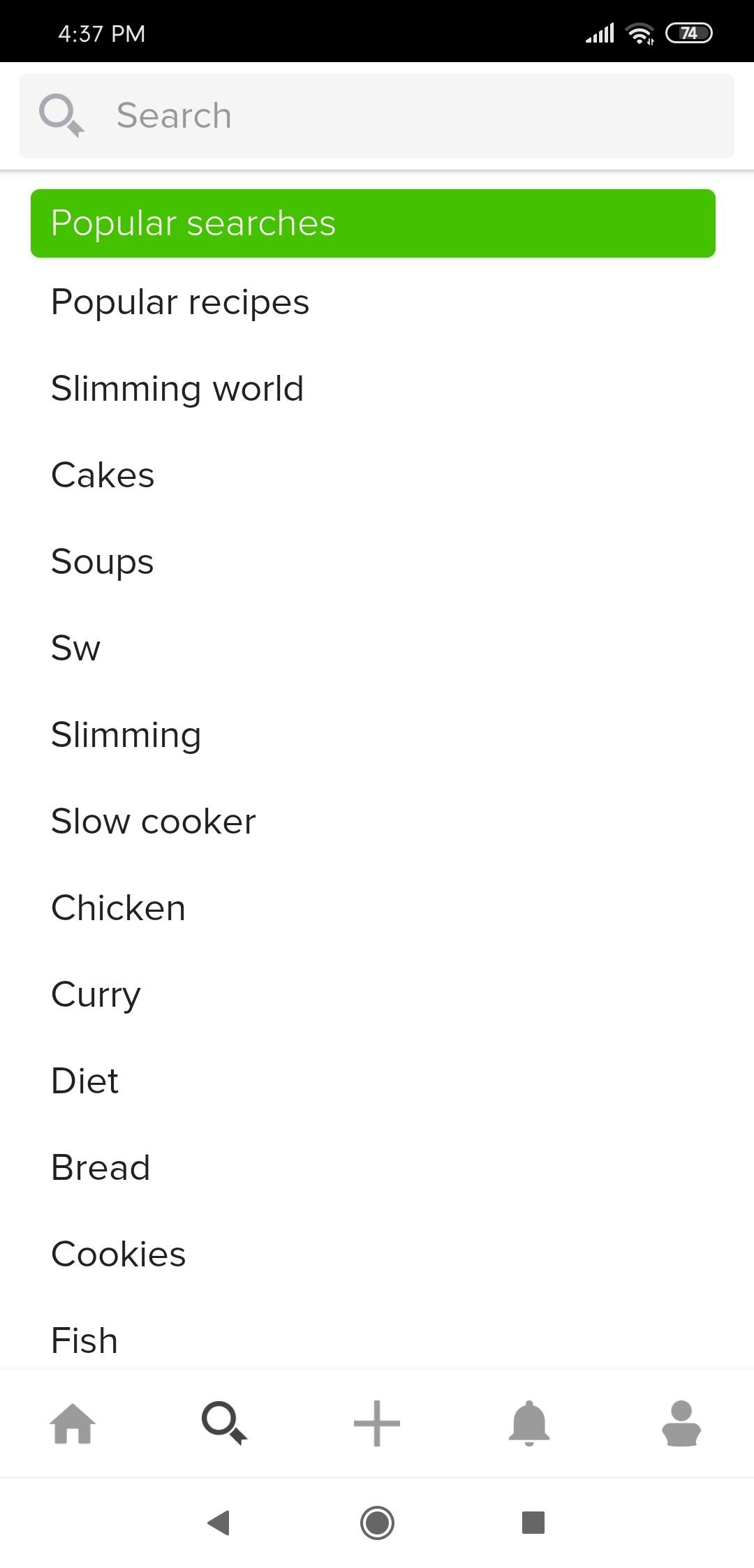Choose the Diet search suggestion
754x1568 pixels.
[377, 1081]
